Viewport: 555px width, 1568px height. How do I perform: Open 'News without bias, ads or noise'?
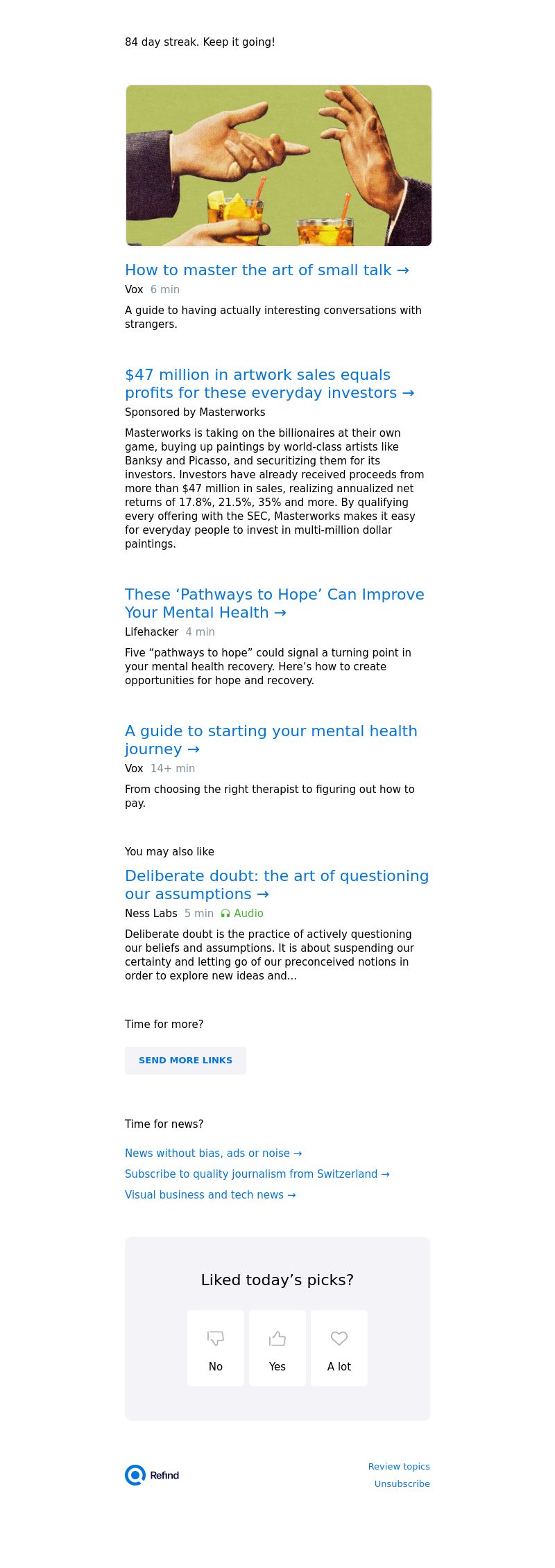click(x=213, y=1153)
